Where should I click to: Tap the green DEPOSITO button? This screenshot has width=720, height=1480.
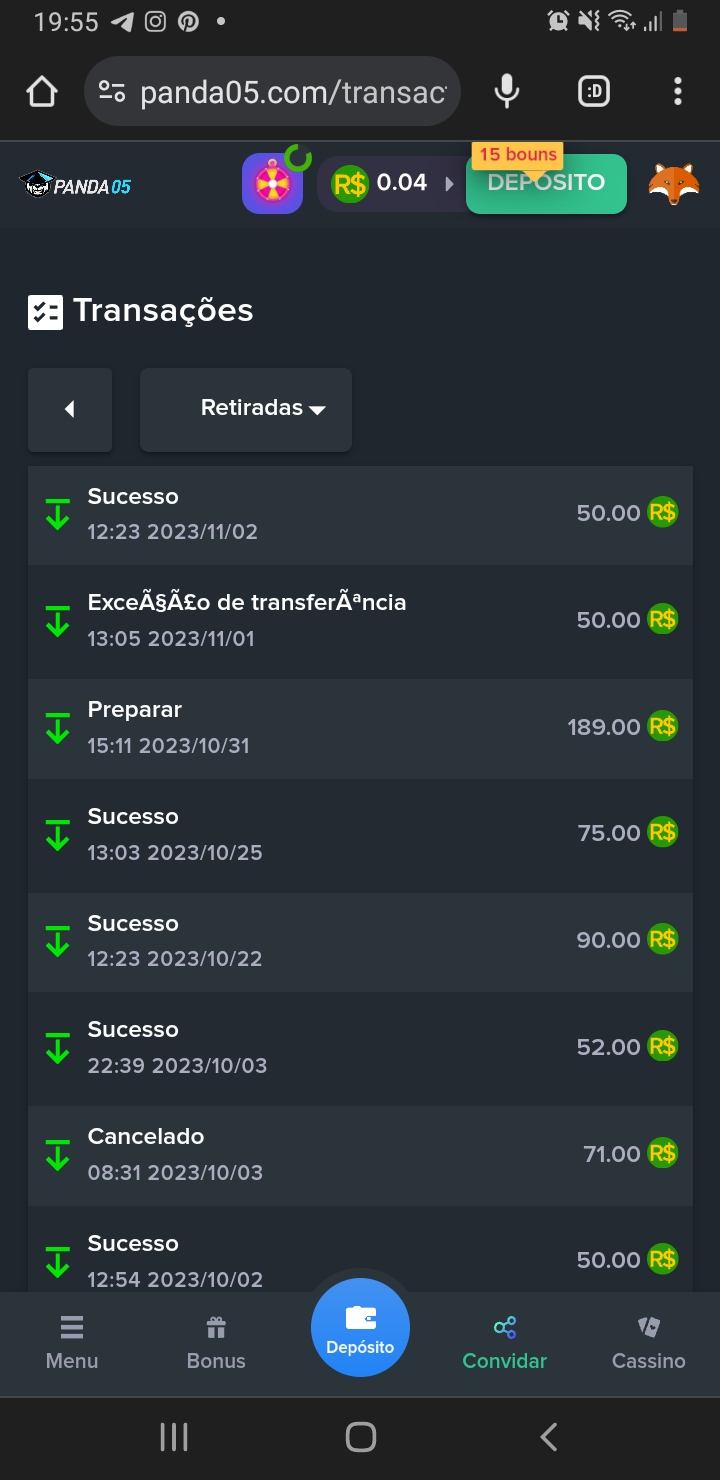click(546, 184)
